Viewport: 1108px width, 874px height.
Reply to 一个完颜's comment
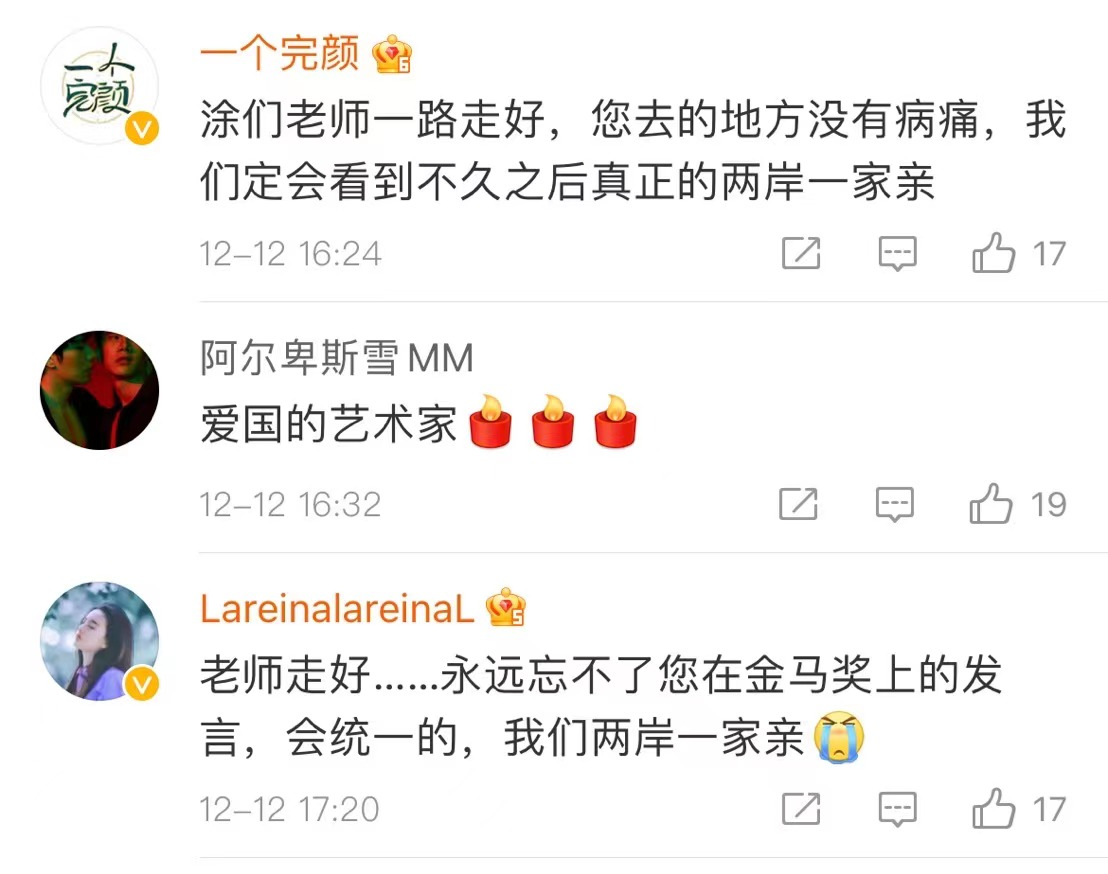tap(897, 254)
